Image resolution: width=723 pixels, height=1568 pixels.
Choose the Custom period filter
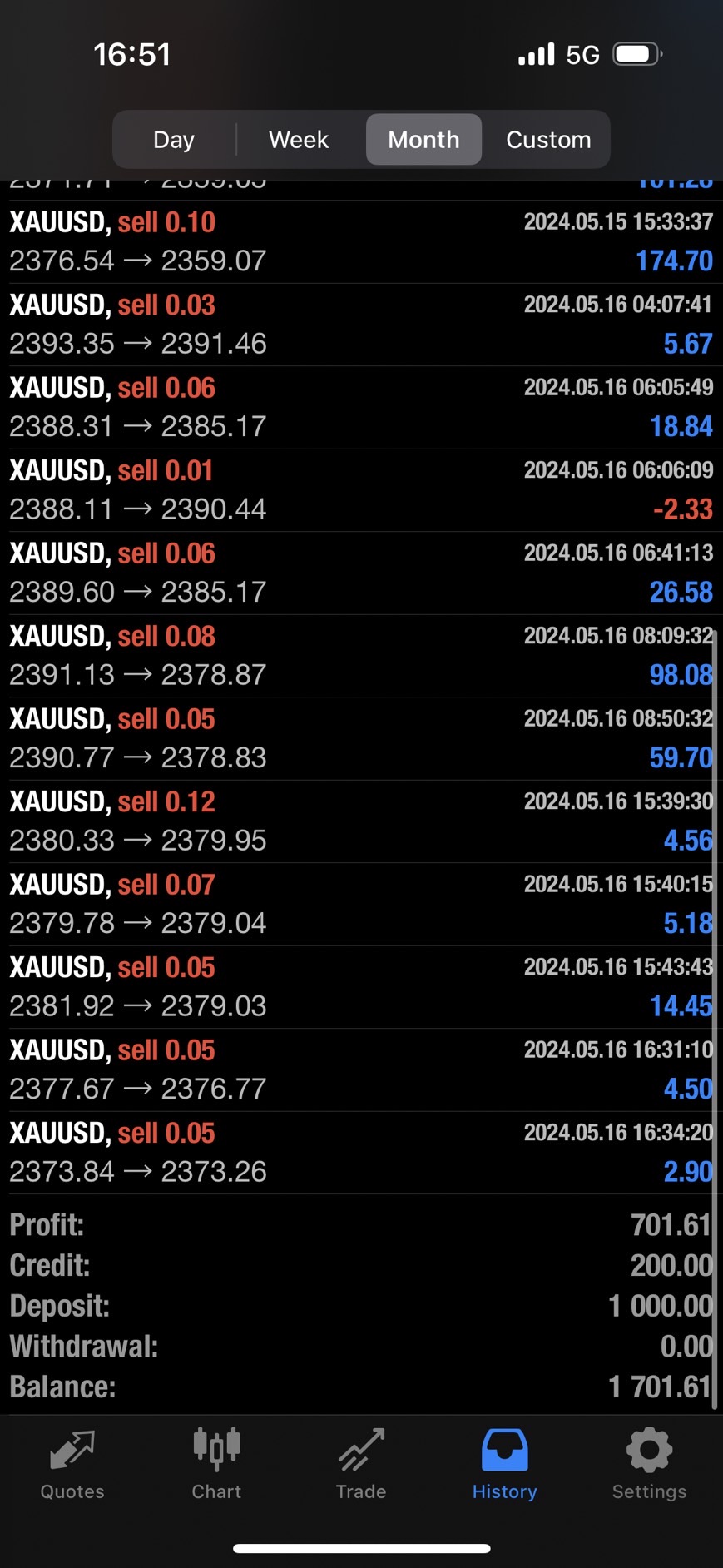pyautogui.click(x=548, y=139)
